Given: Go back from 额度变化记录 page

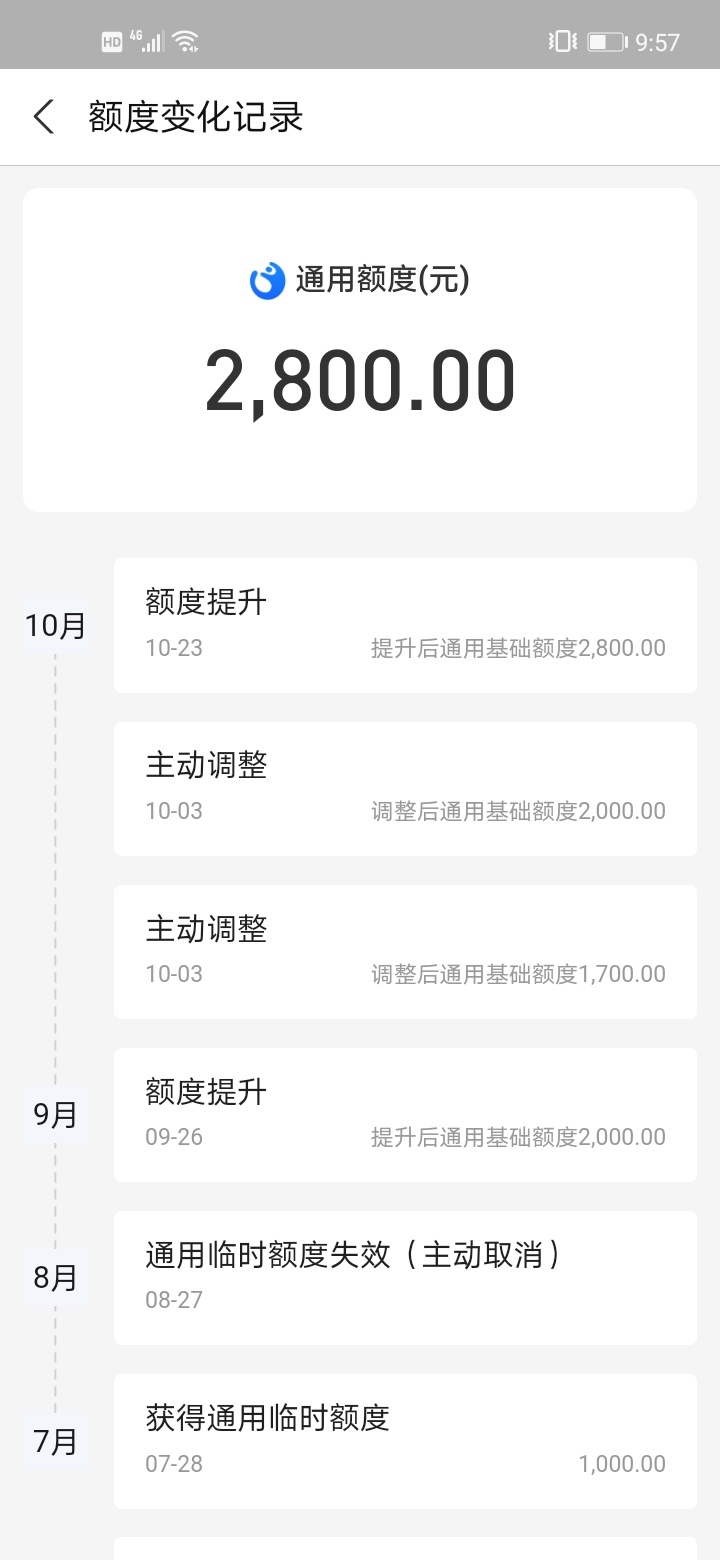Looking at the screenshot, I should point(43,117).
